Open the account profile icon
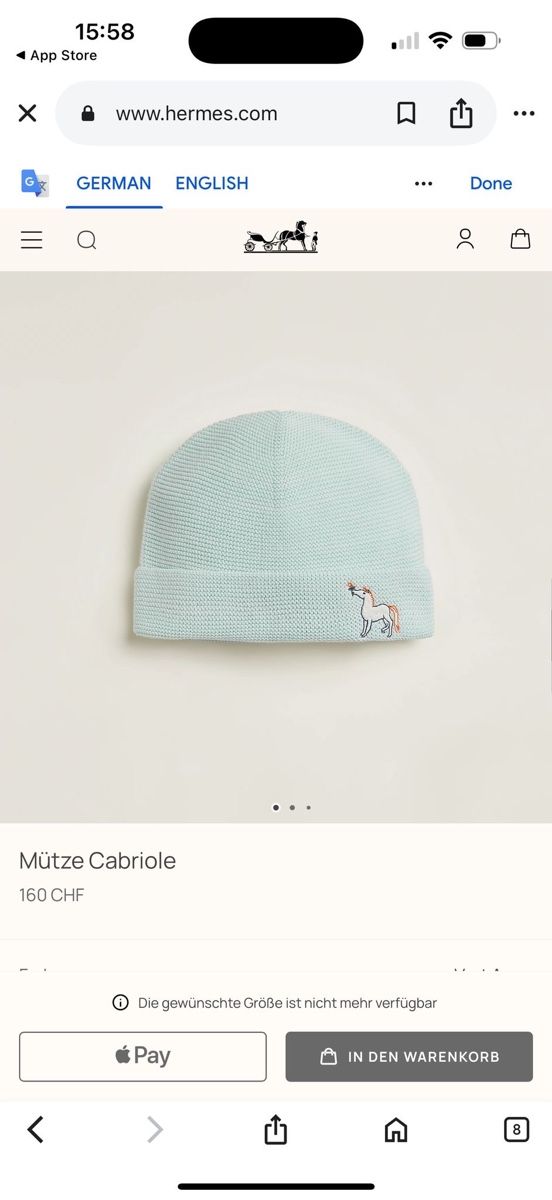Image resolution: width=552 pixels, height=1200 pixels. 465,239
